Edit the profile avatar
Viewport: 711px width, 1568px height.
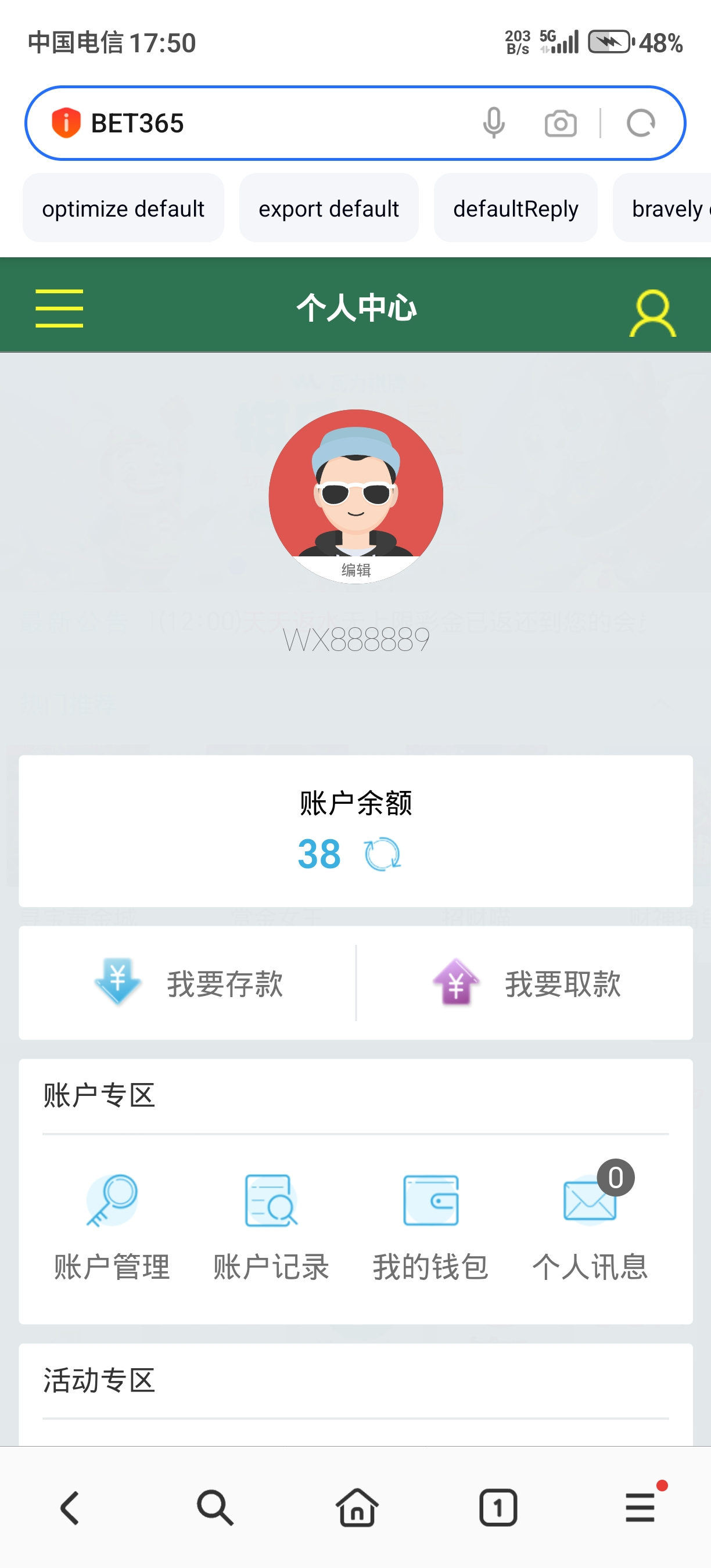pos(356,569)
